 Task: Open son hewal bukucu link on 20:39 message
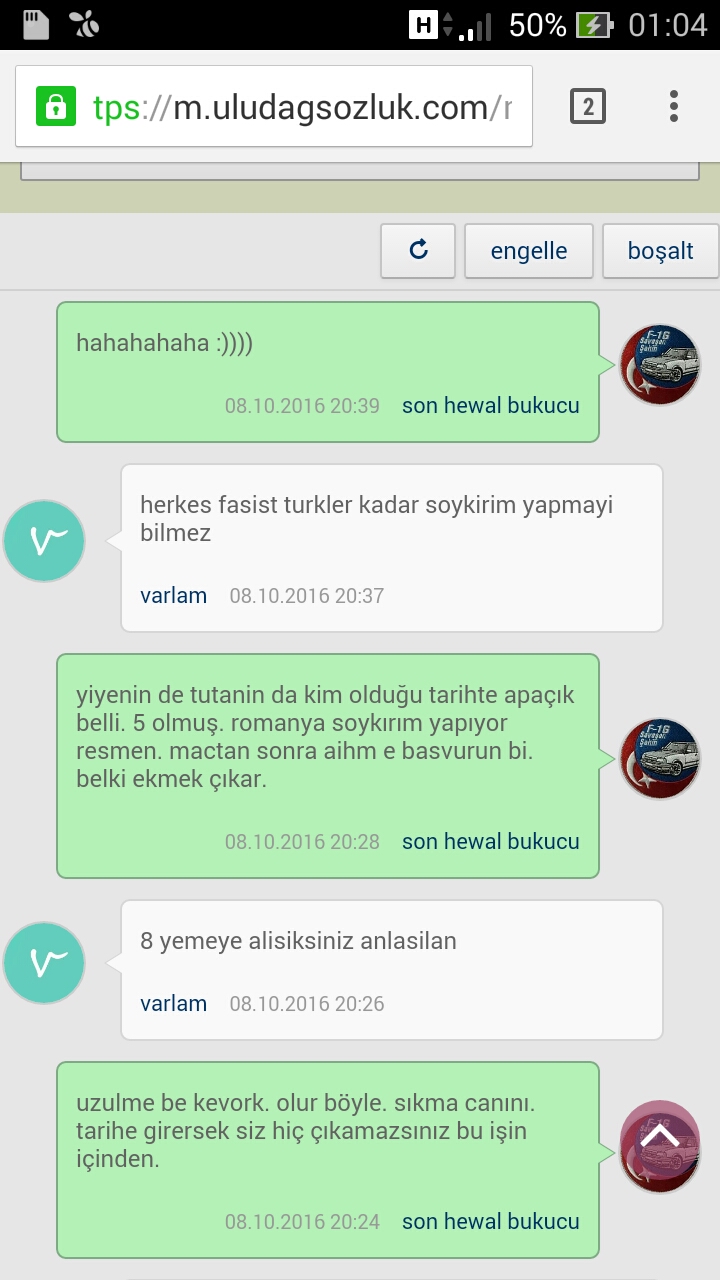click(490, 405)
